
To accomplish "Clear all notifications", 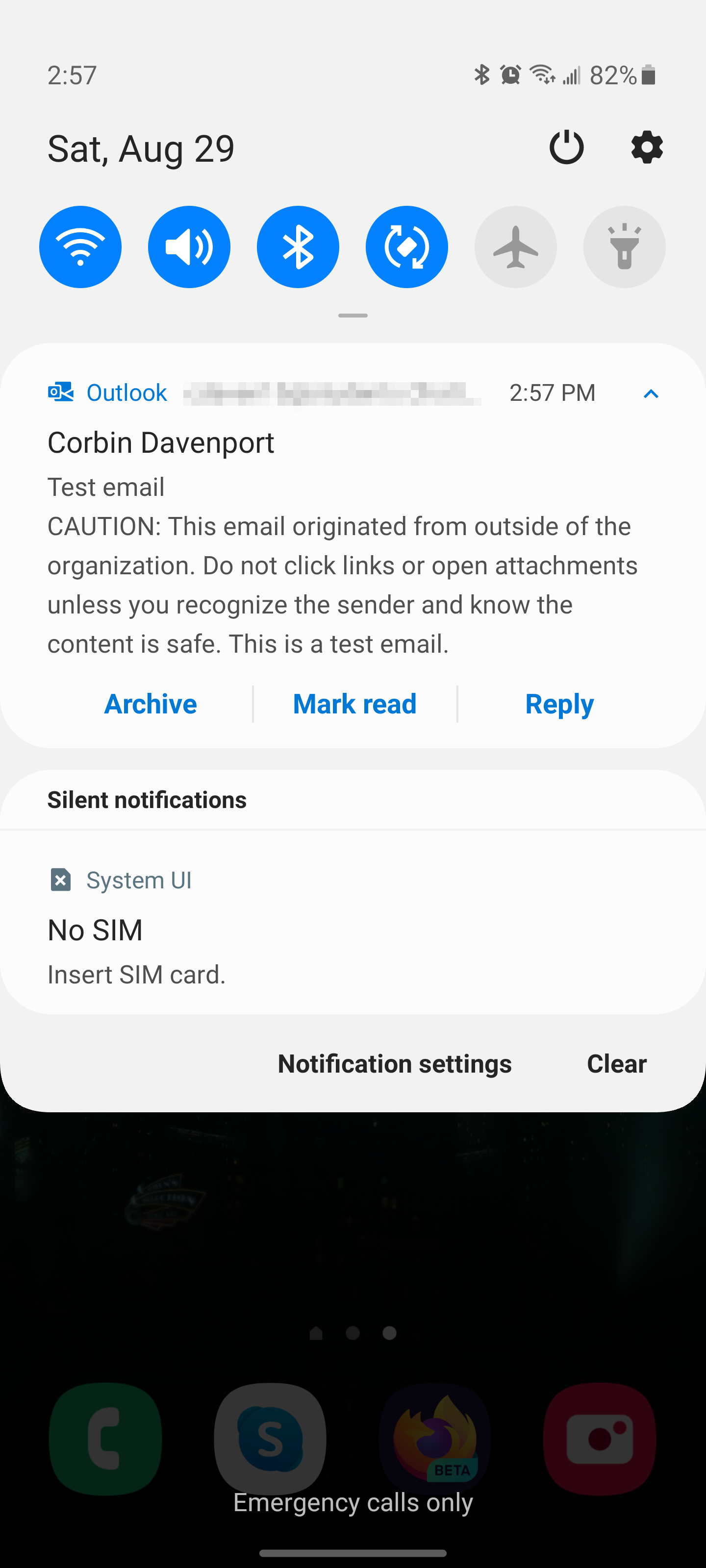I will [x=616, y=1063].
